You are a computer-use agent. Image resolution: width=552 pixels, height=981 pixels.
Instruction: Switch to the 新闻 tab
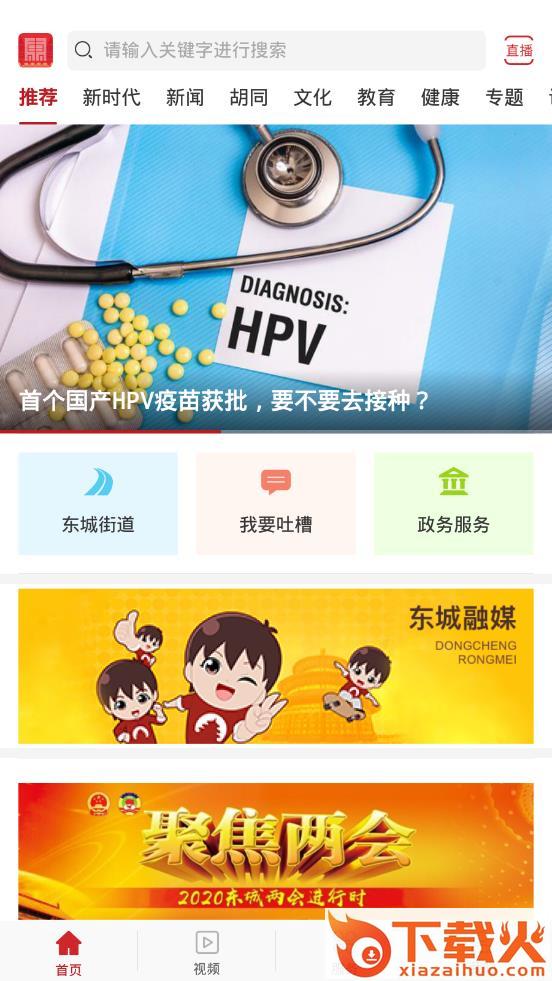click(185, 98)
